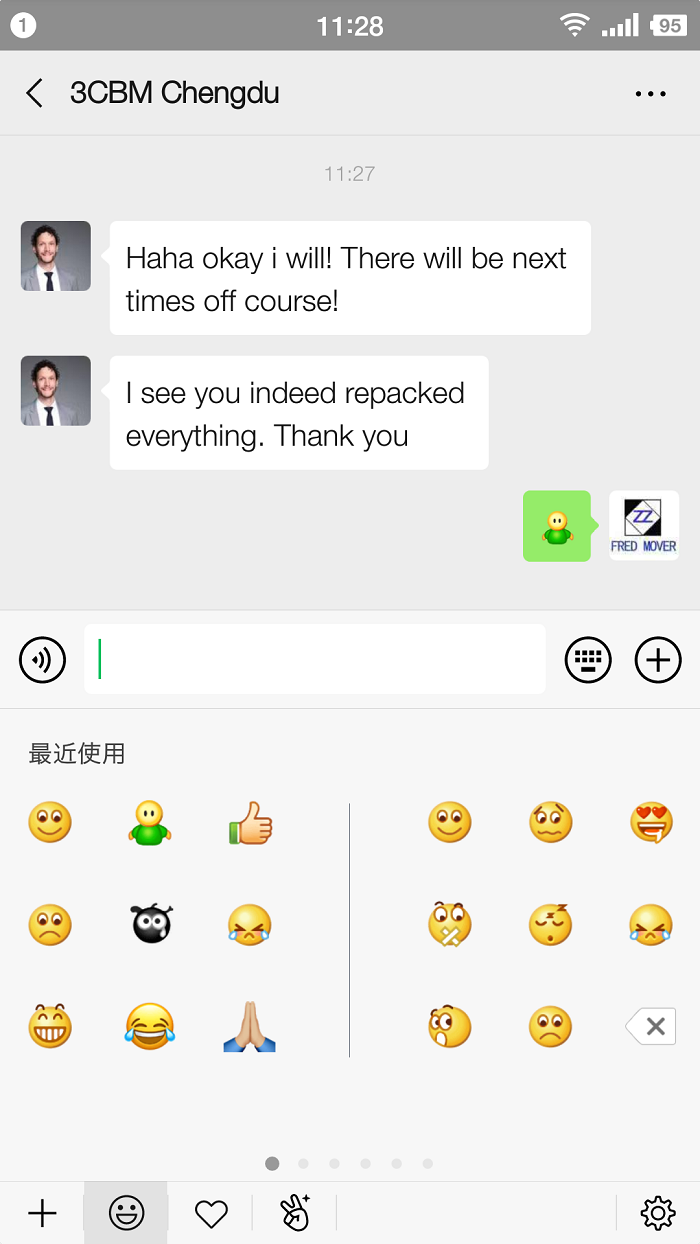700x1244 pixels.
Task: Switch to voice message input
Action: click(x=42, y=659)
